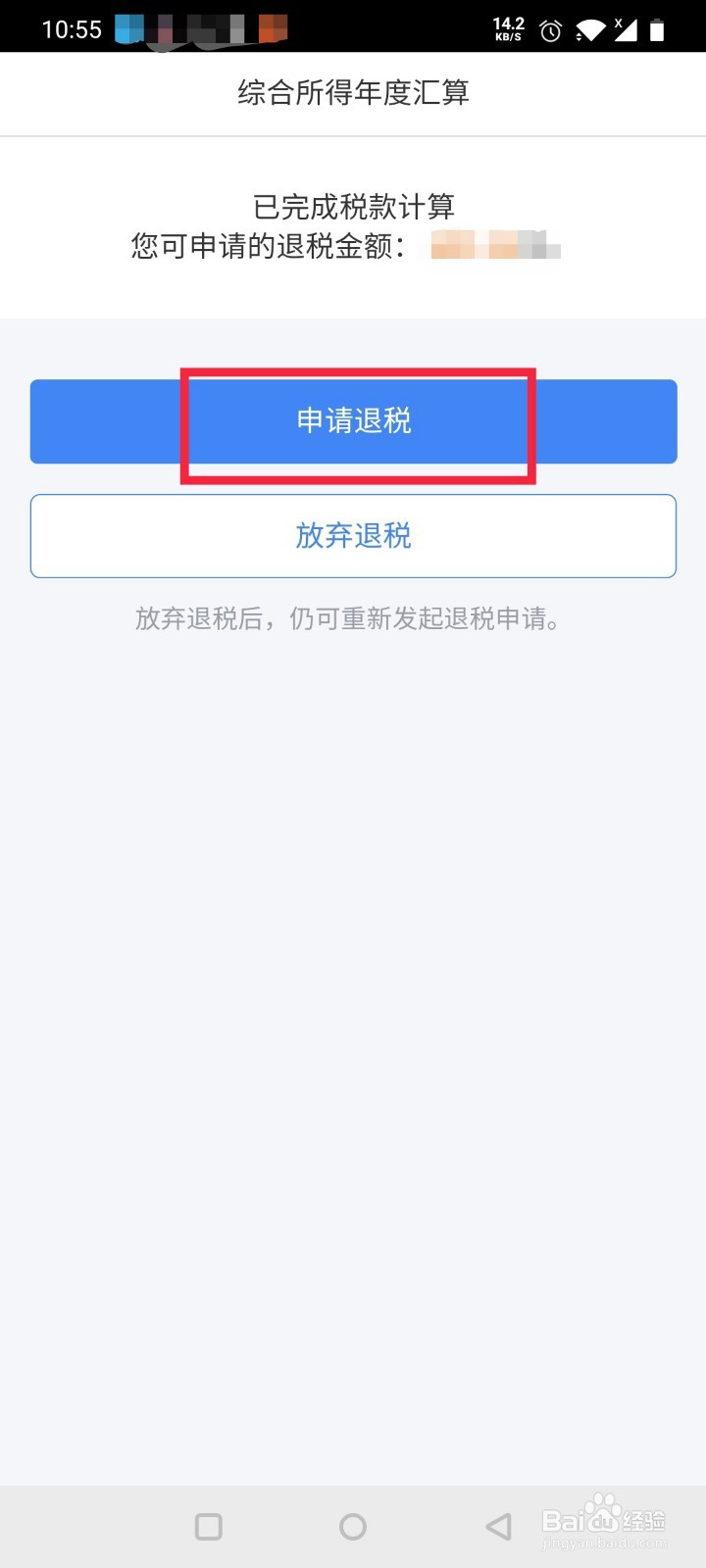Select the 综合所得年度汇算 title text
Viewport: 706px width, 1568px height.
pos(353,93)
